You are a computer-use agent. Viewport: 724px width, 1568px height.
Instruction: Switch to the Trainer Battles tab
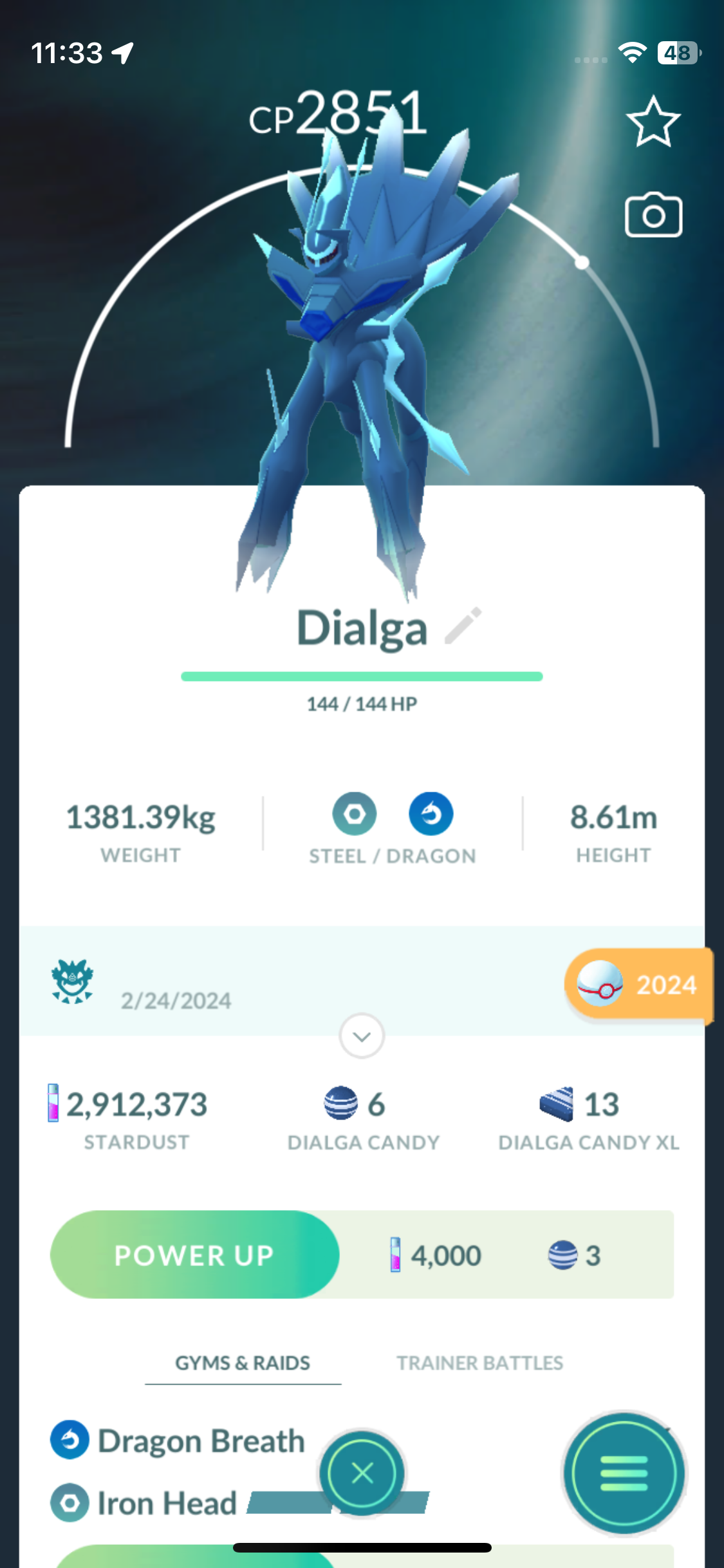[479, 1363]
